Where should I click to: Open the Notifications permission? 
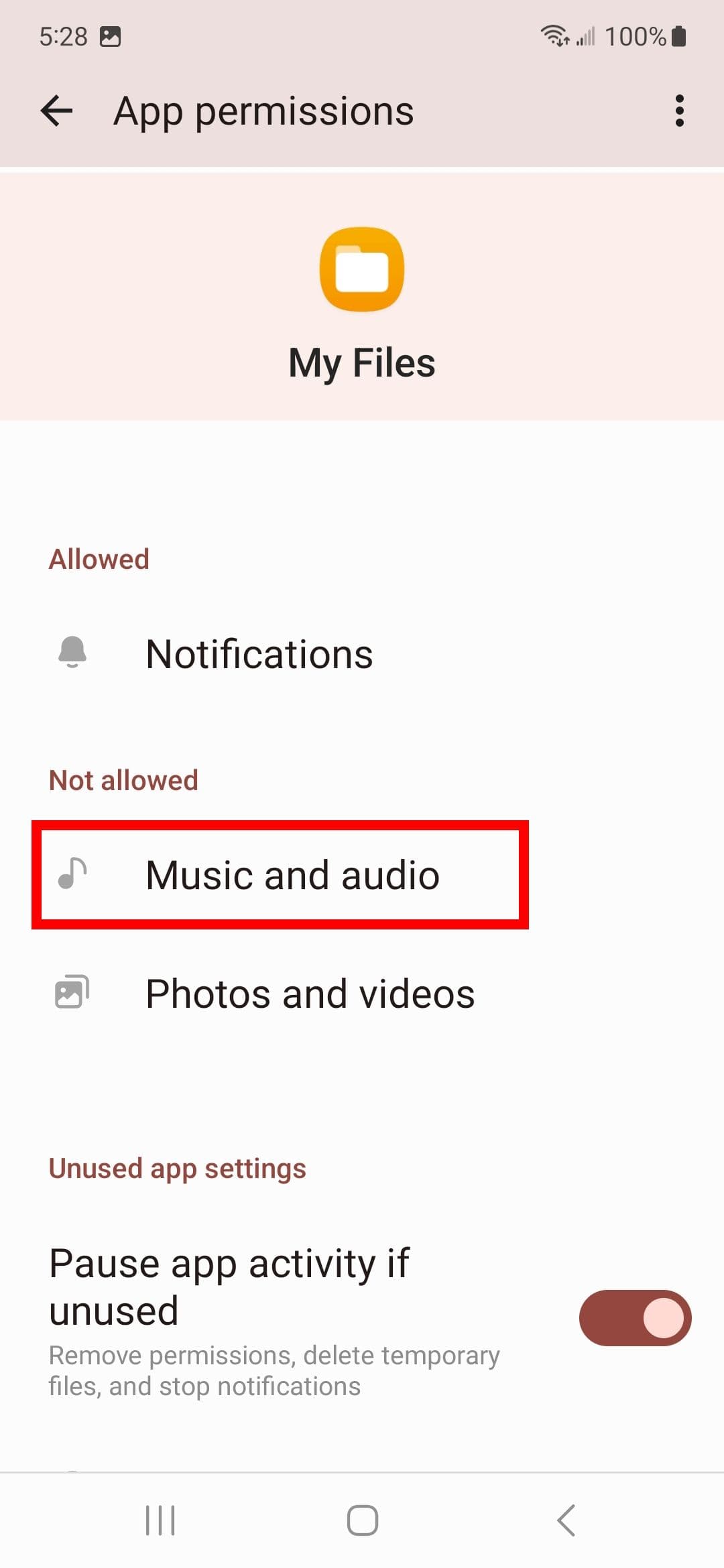(259, 654)
